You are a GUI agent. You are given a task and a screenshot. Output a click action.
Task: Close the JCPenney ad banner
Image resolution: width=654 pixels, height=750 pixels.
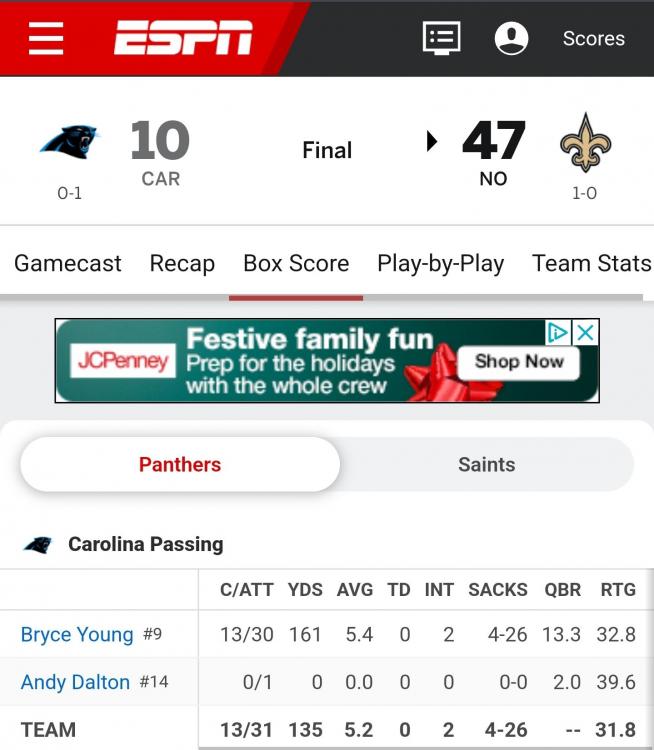tap(586, 332)
